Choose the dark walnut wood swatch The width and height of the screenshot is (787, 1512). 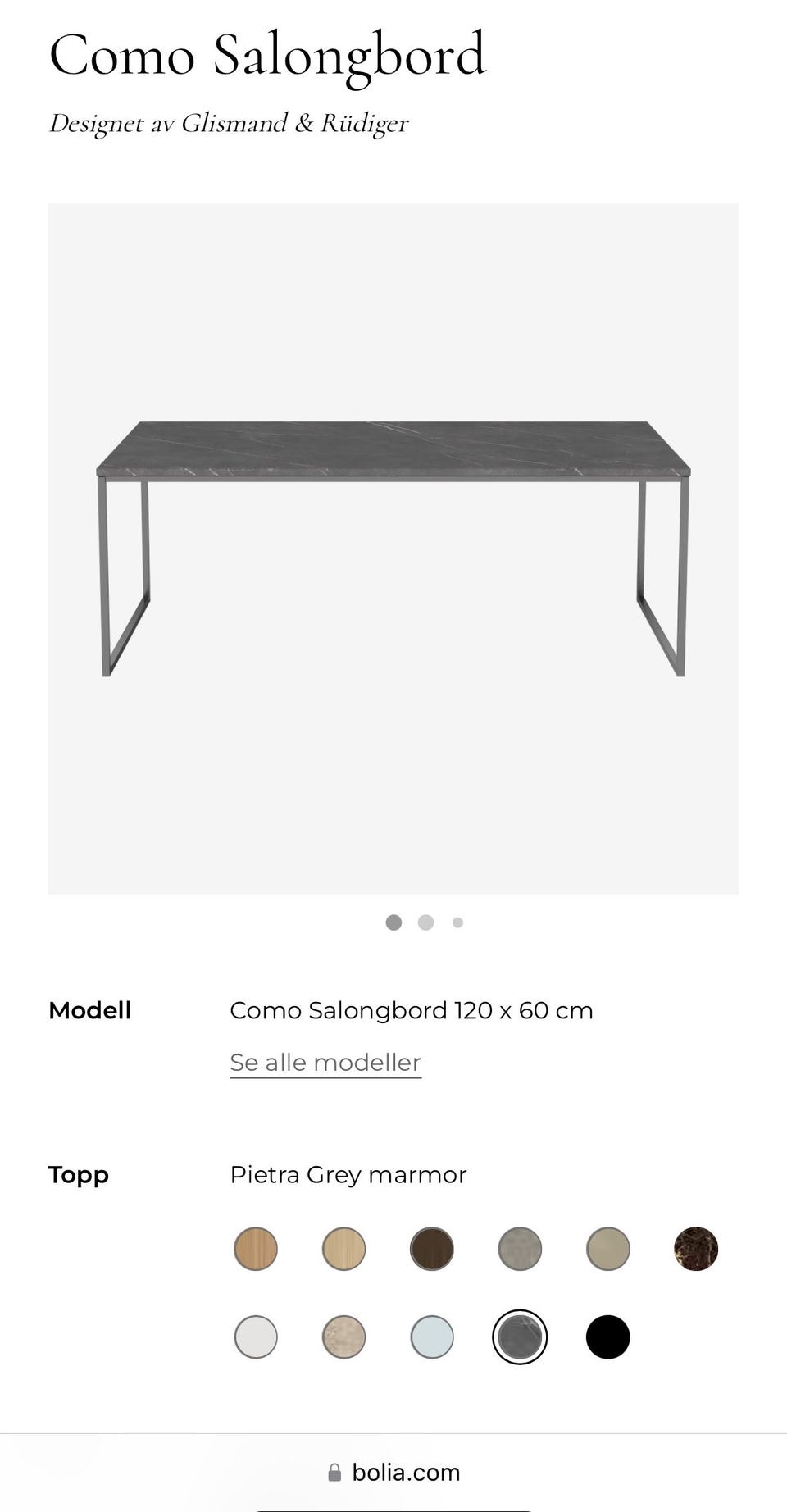pos(432,1249)
